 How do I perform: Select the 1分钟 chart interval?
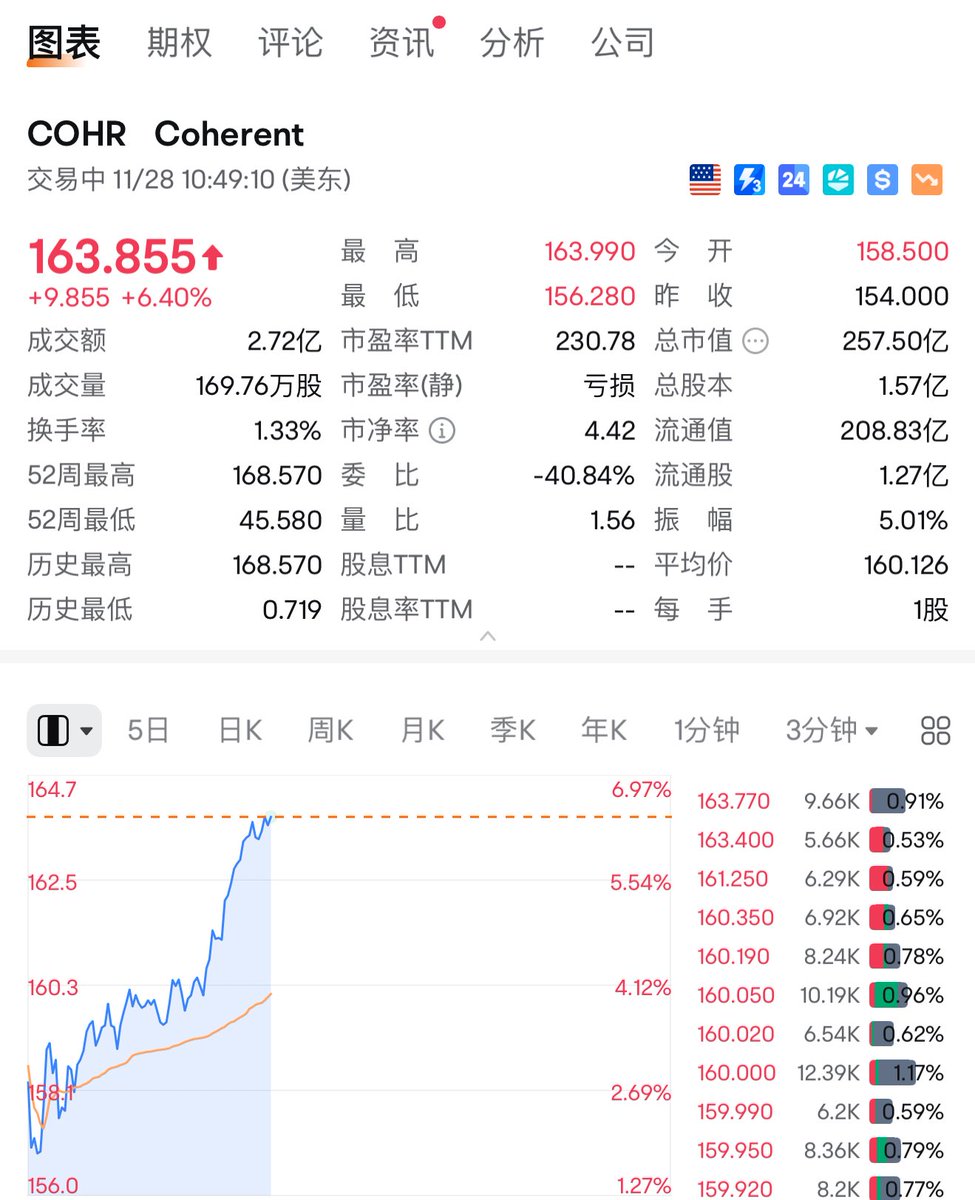706,731
